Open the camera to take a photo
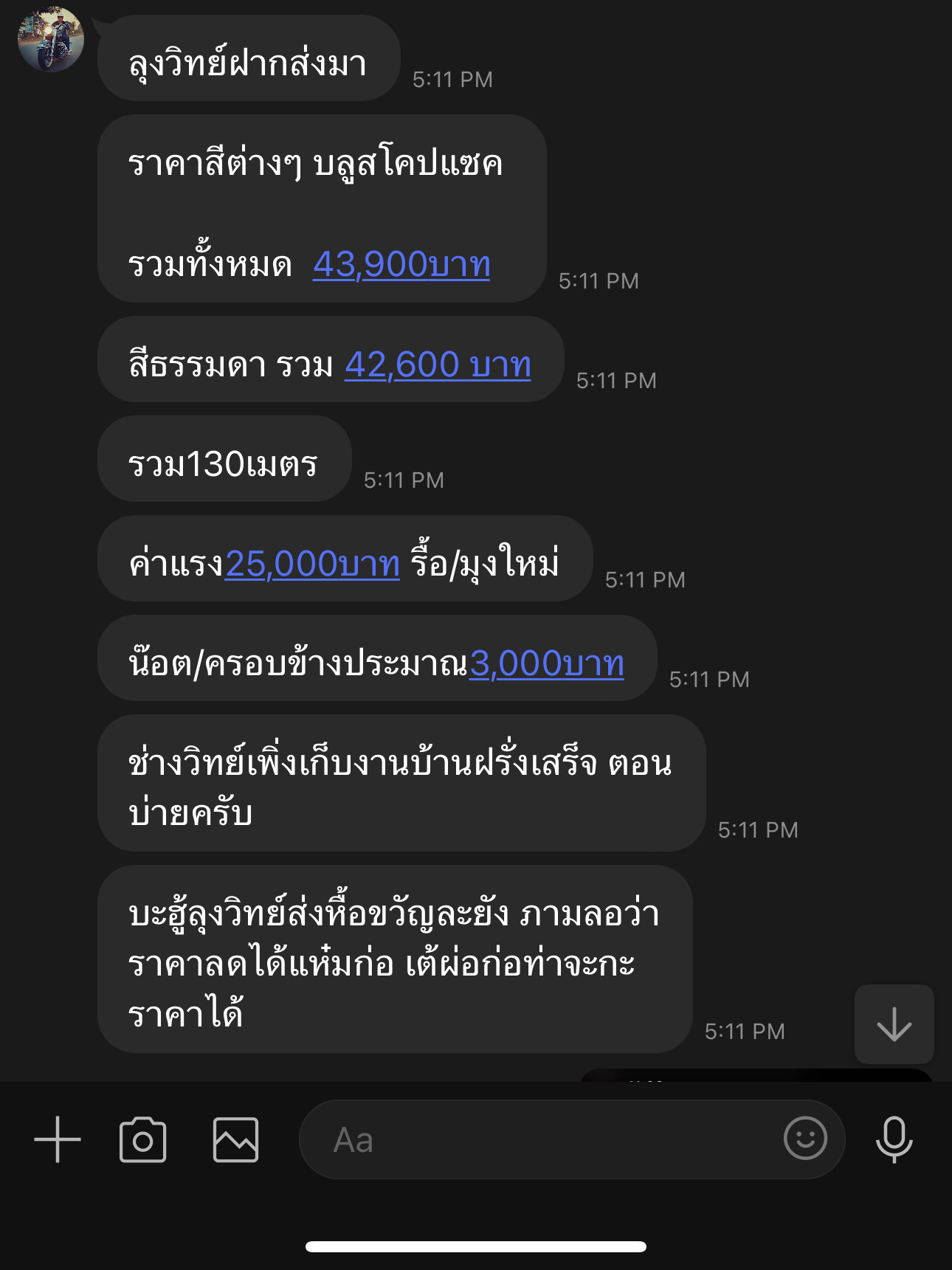The image size is (952, 1270). click(142, 1139)
